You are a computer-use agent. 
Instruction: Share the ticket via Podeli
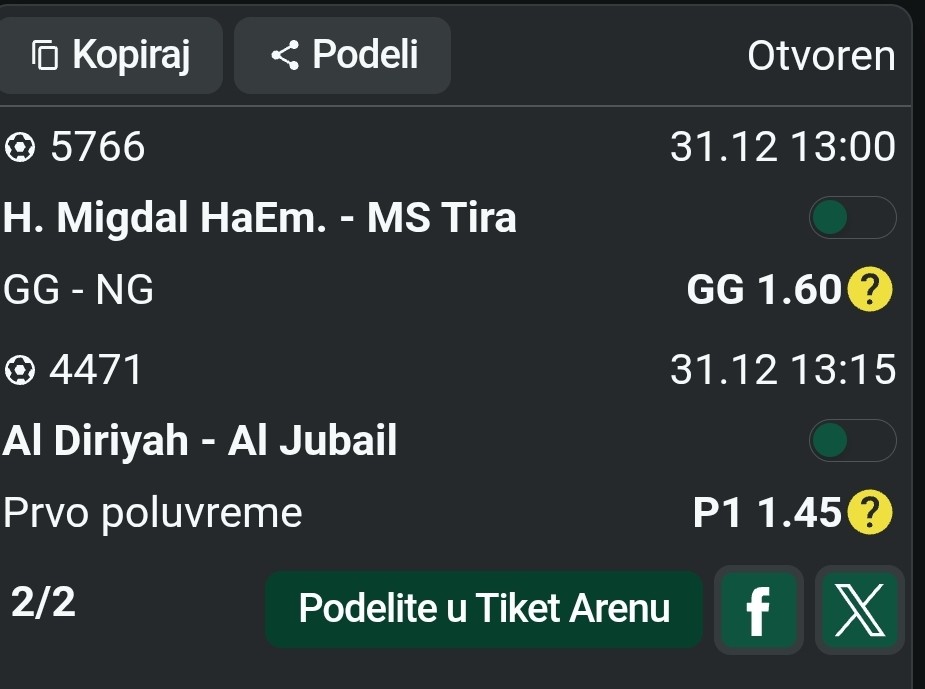342,55
